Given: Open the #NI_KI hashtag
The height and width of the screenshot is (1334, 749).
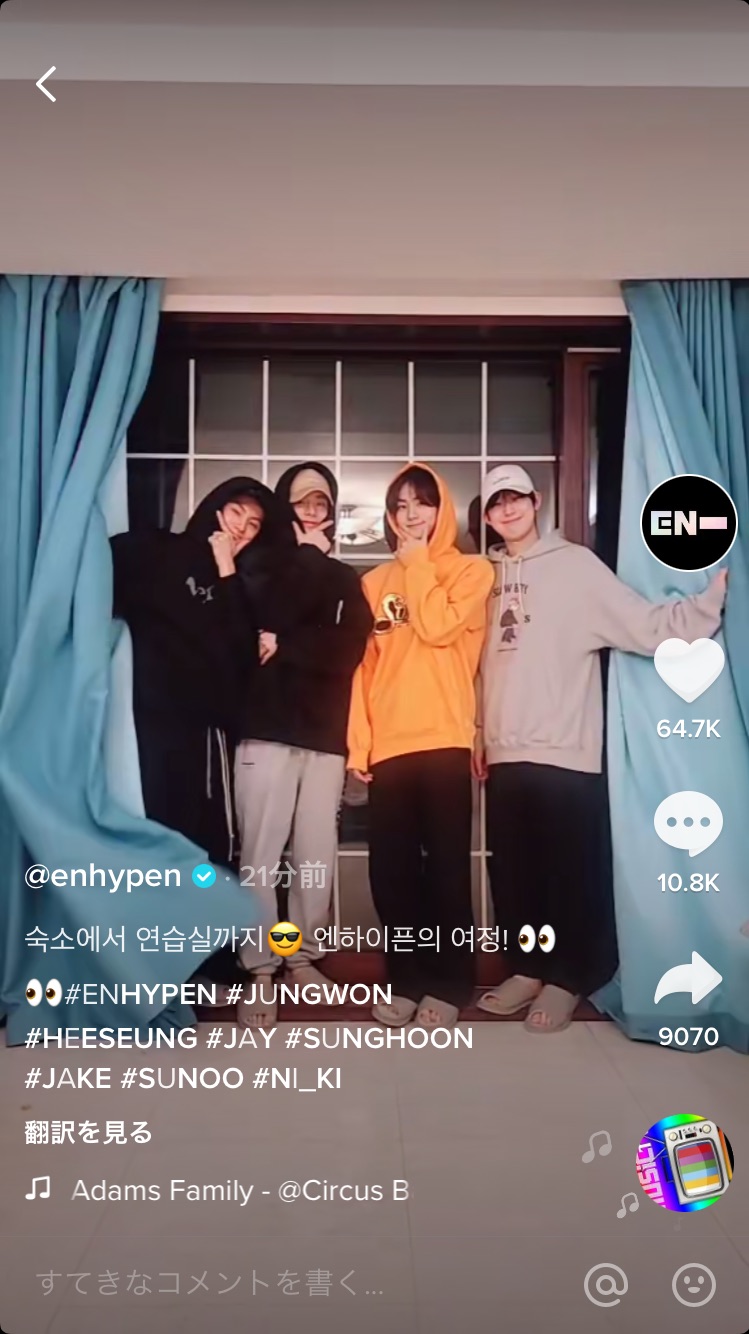Looking at the screenshot, I should [297, 1080].
